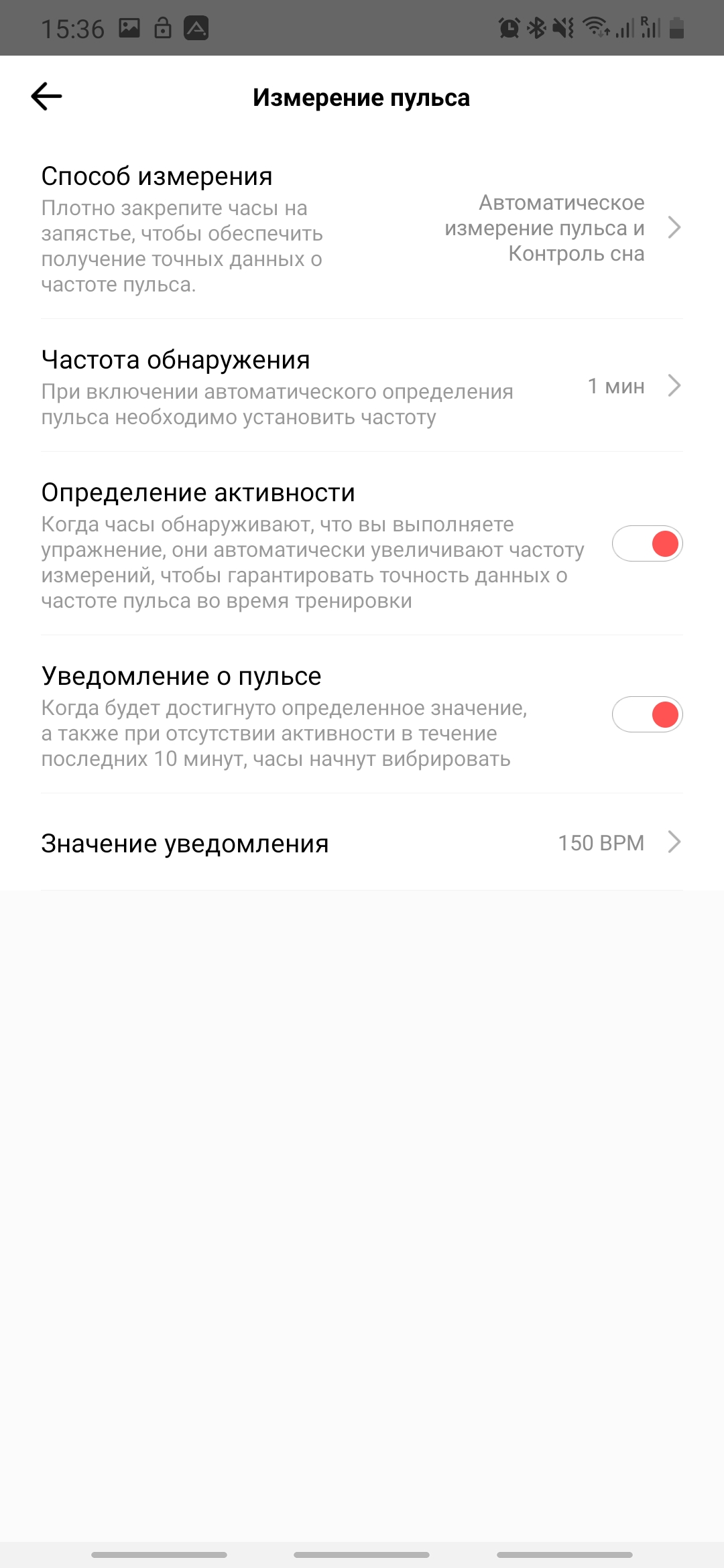Tap the 15:36 clock in status bar
724x1568 pixels.
(74, 27)
